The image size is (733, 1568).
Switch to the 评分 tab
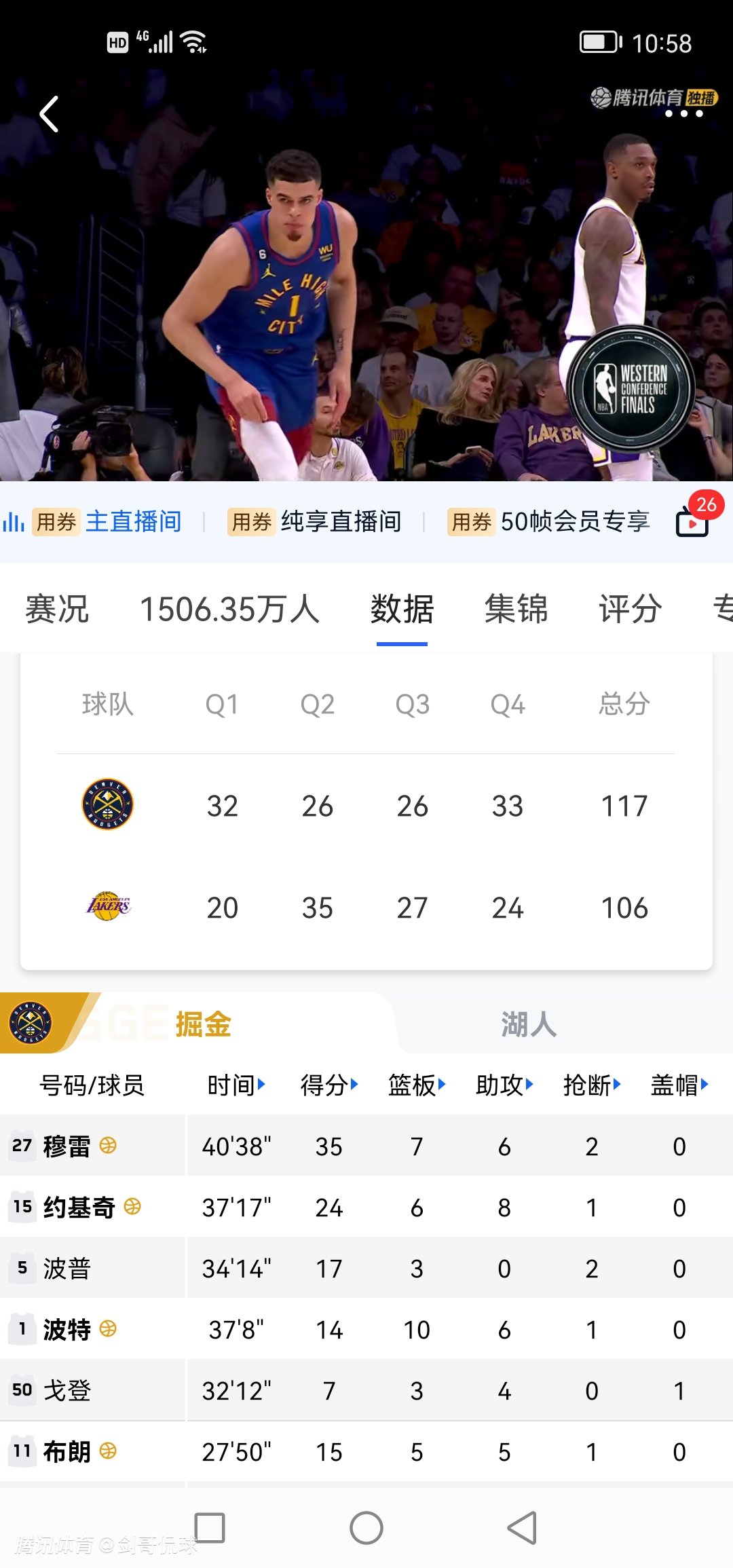click(x=630, y=609)
